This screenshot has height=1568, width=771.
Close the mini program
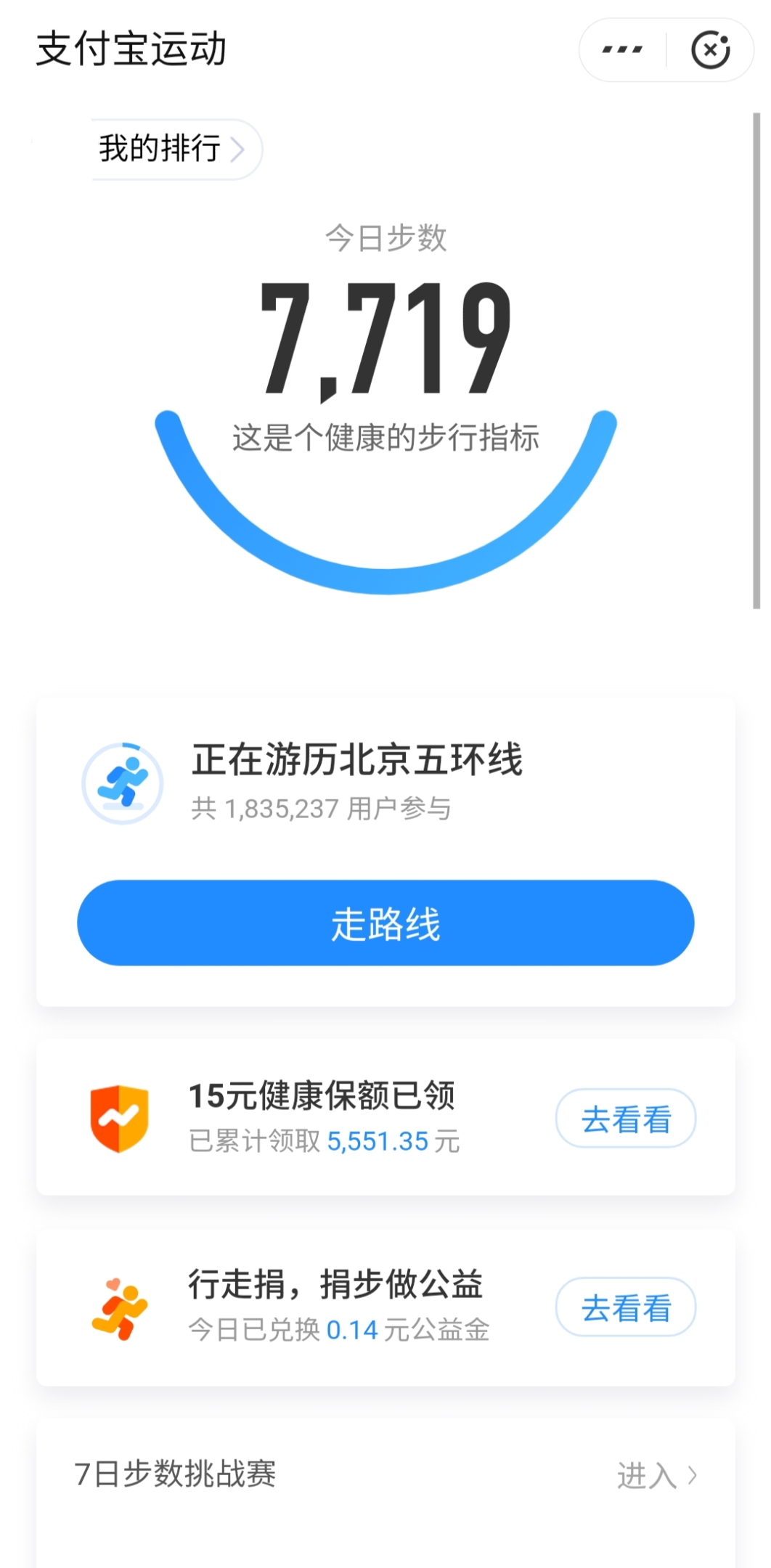(x=710, y=50)
